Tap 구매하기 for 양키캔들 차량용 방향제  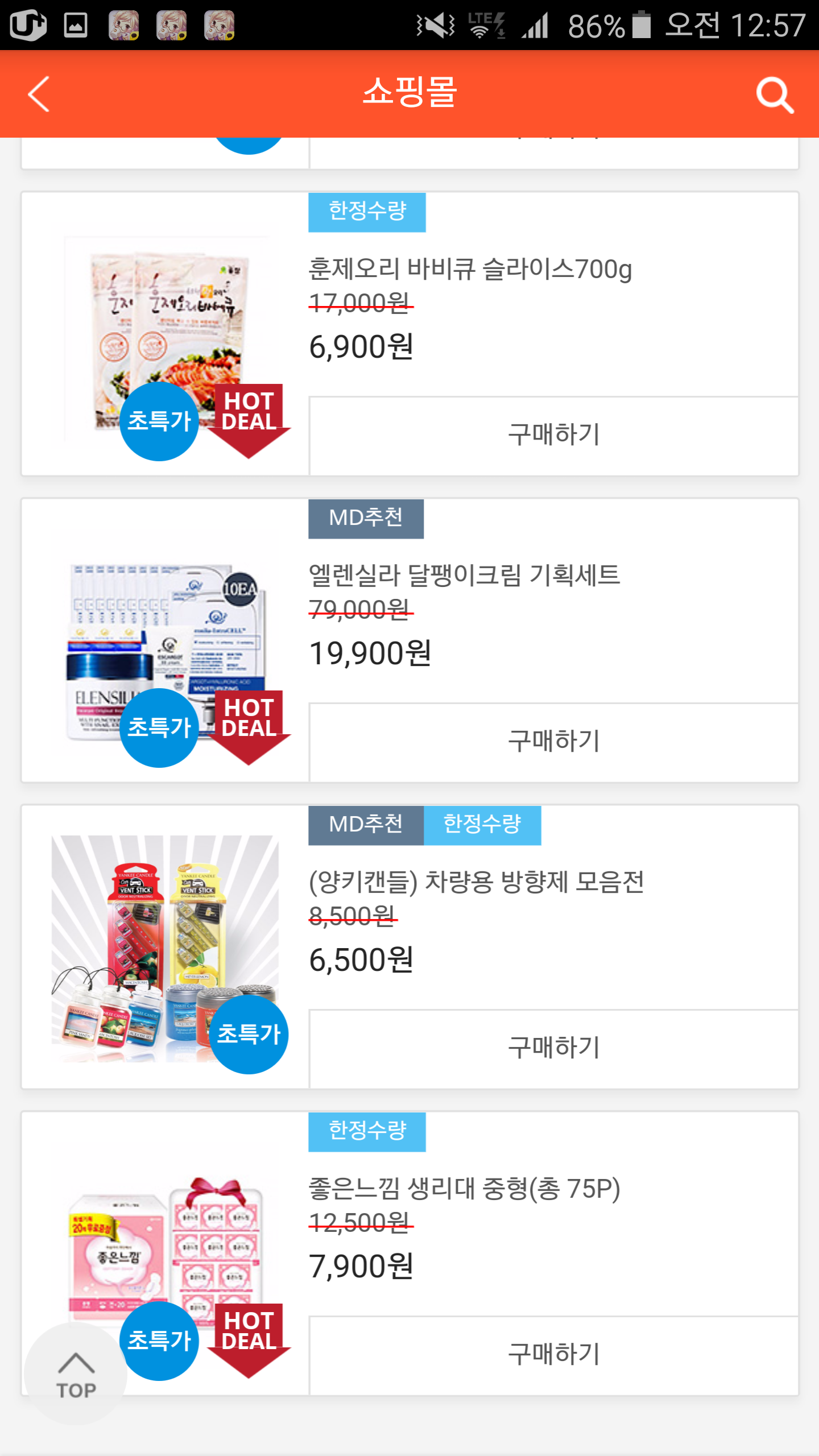554,1049
